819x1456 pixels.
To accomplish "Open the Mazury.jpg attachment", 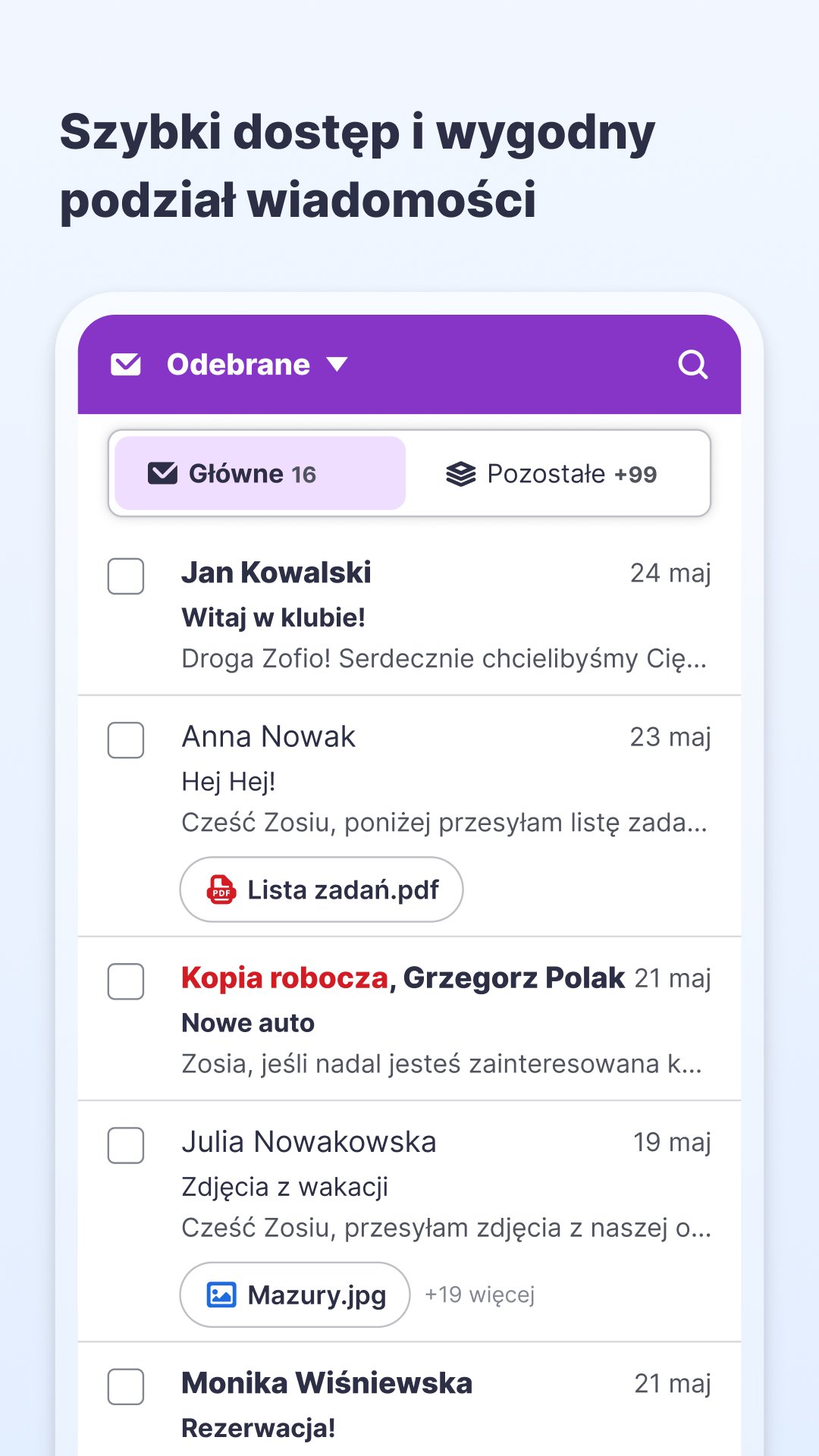I will (x=293, y=1294).
